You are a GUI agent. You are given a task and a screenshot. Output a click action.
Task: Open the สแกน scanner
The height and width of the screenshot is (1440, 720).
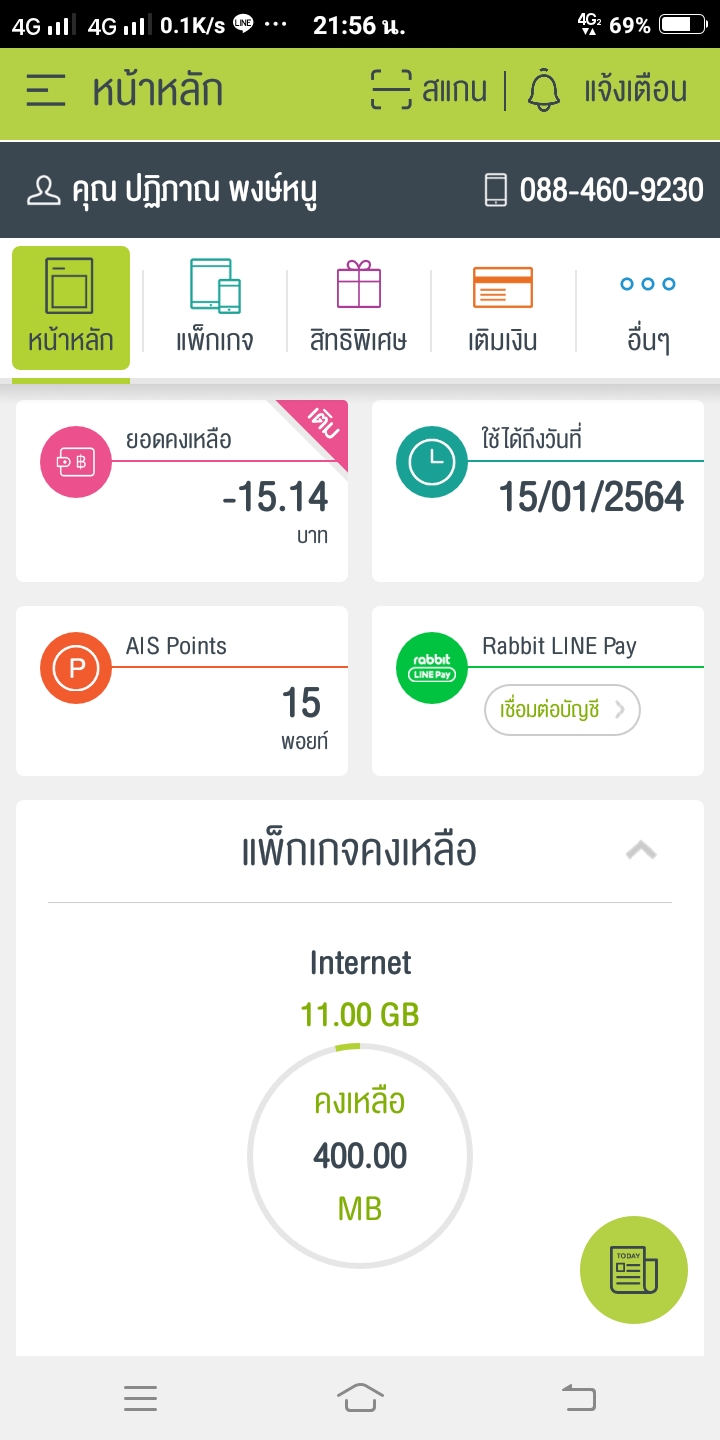[429, 91]
